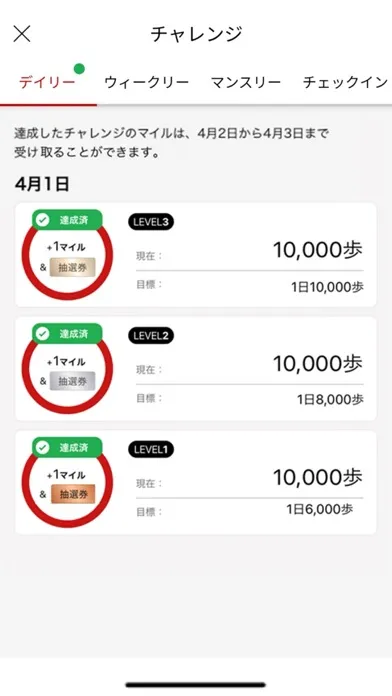
Task: Open the LEVEL1 6,000歩 challenge card
Action: click(196, 482)
